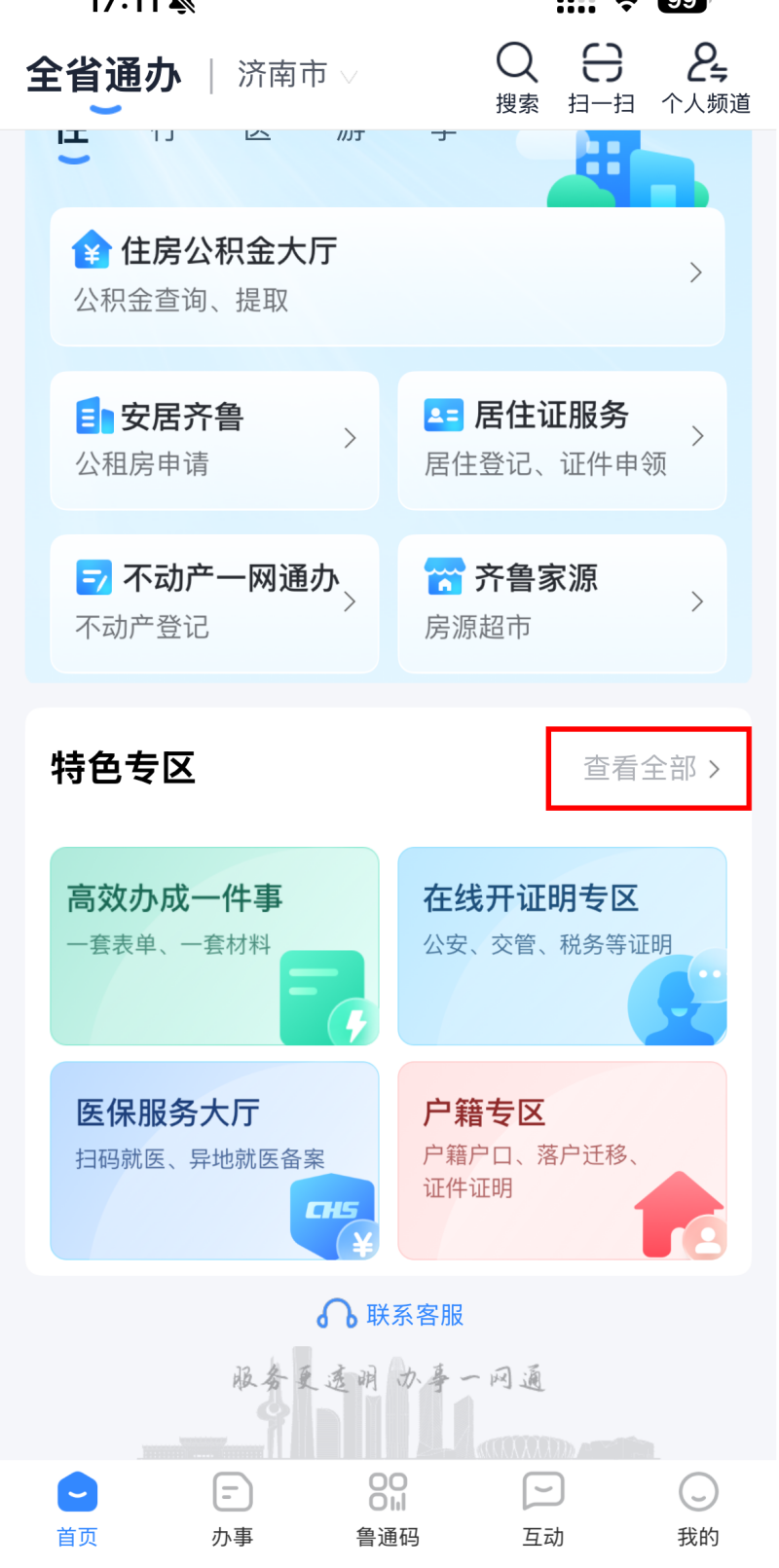
Task: Expand the 济南市 city dropdown
Action: click(x=296, y=75)
